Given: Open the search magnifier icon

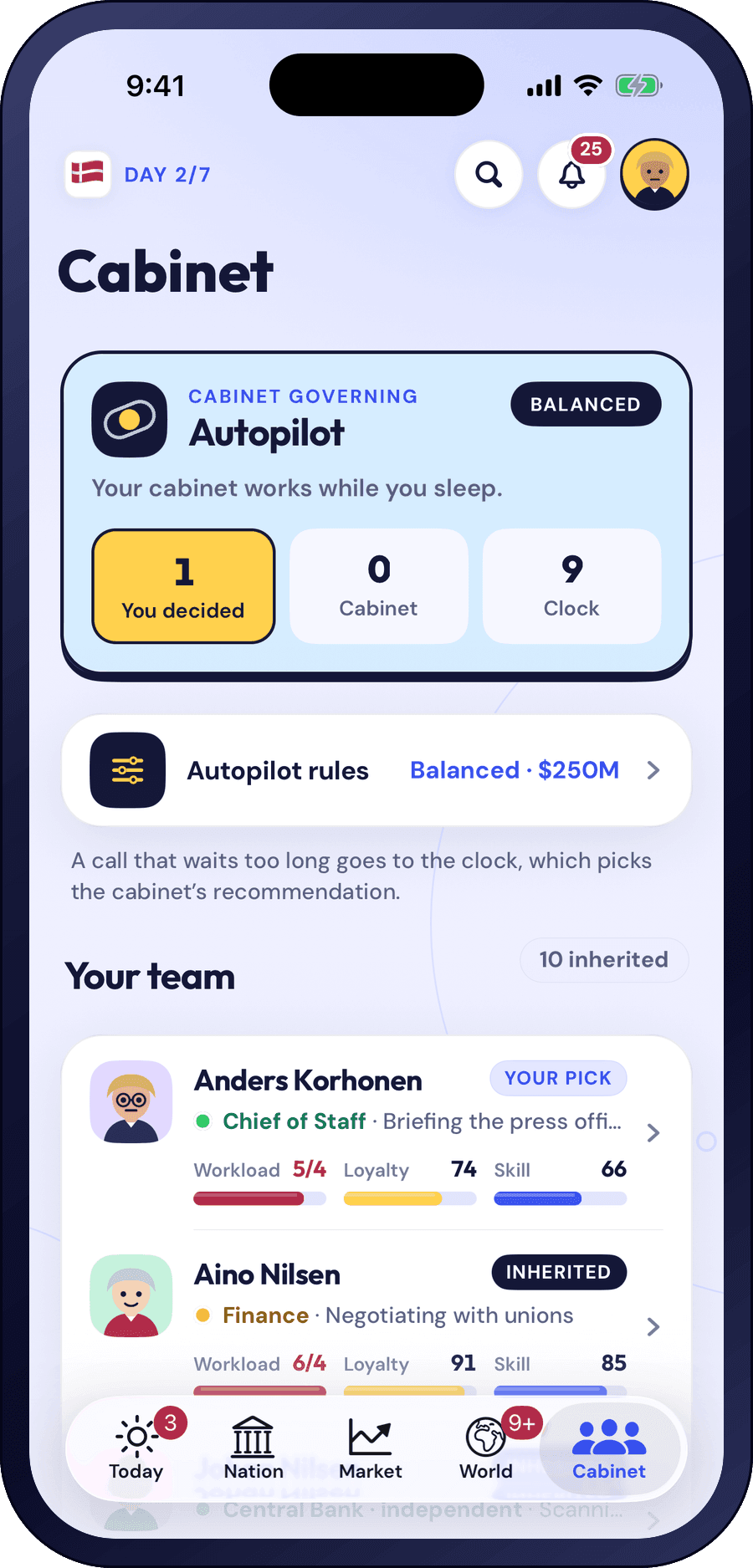Looking at the screenshot, I should tap(489, 174).
